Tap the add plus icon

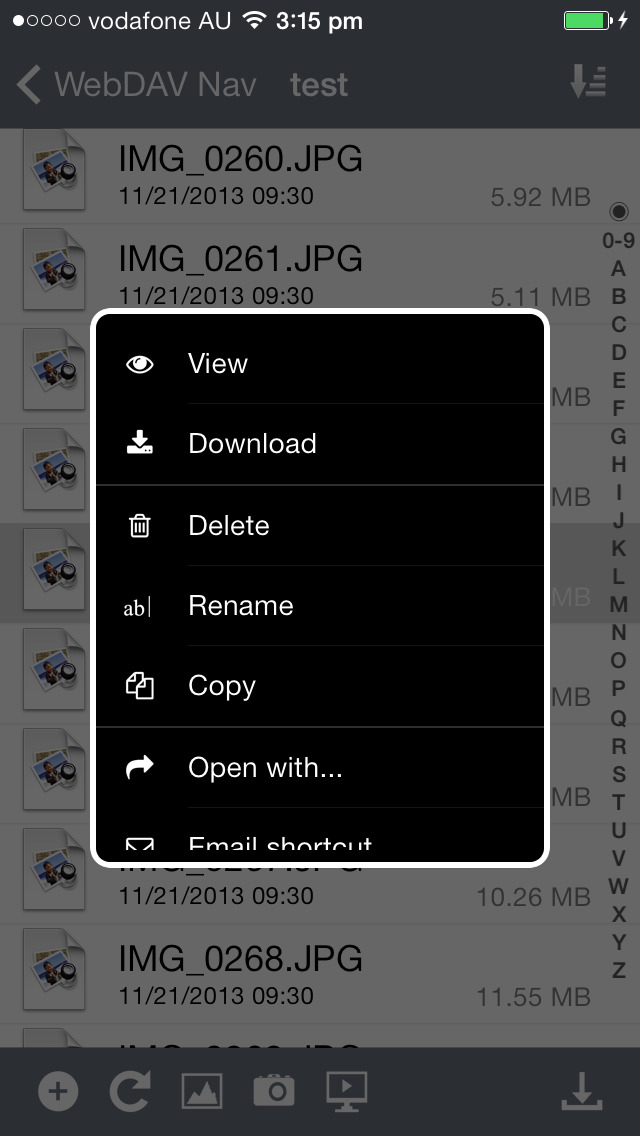[x=58, y=1091]
